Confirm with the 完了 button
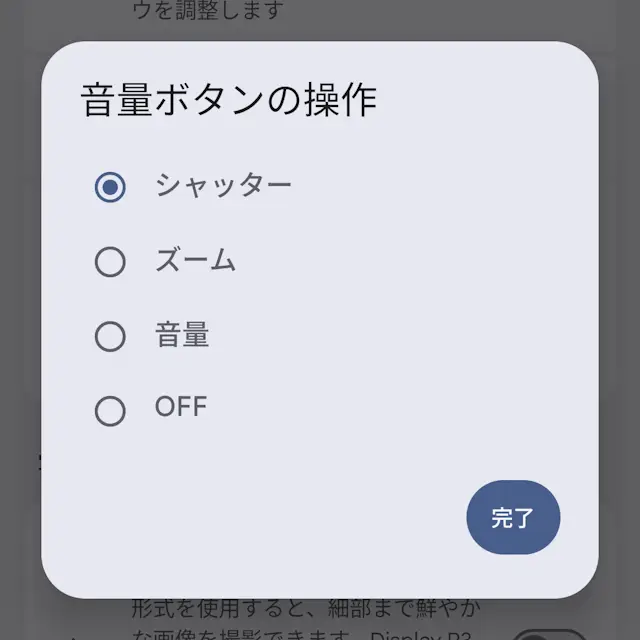This screenshot has width=640, height=640. 513,518
